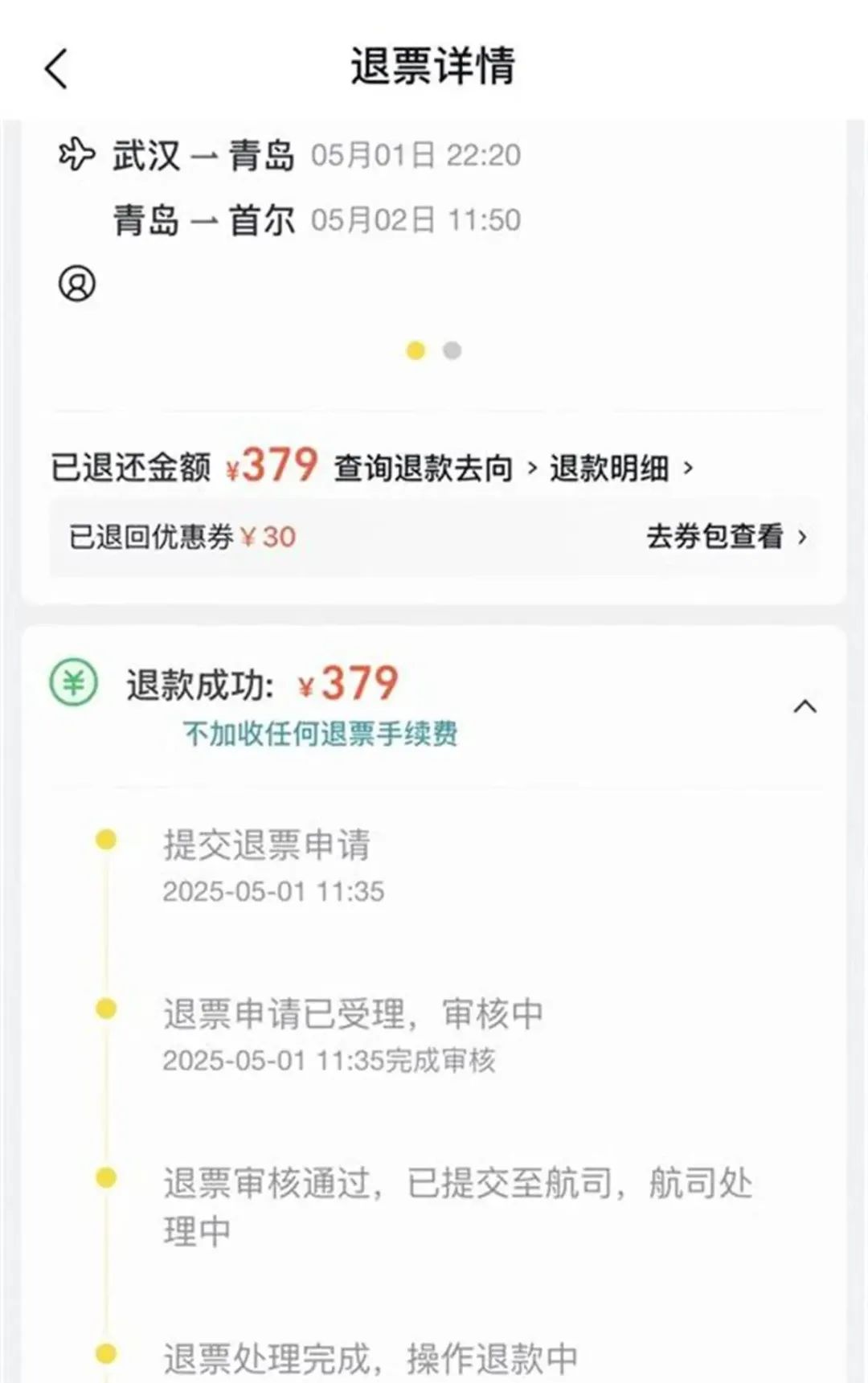This screenshot has height=1383, width=868.
Task: Open 退款明细 refund breakdown
Action: 620,468
